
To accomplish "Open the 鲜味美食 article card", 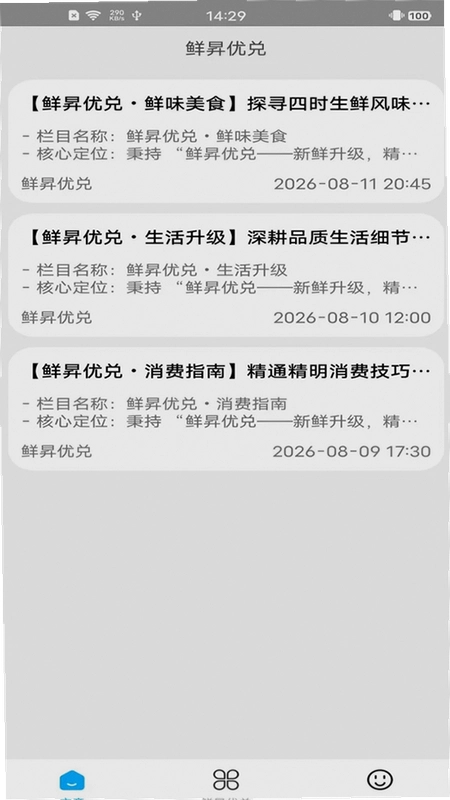I will click(226, 141).
